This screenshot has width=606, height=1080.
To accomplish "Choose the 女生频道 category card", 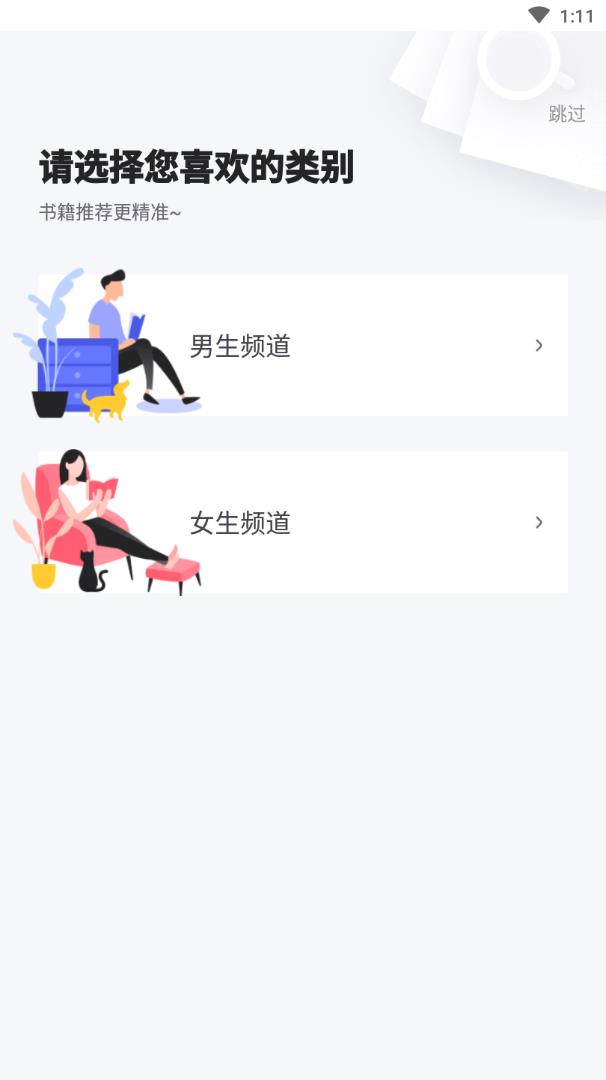I will 302,522.
